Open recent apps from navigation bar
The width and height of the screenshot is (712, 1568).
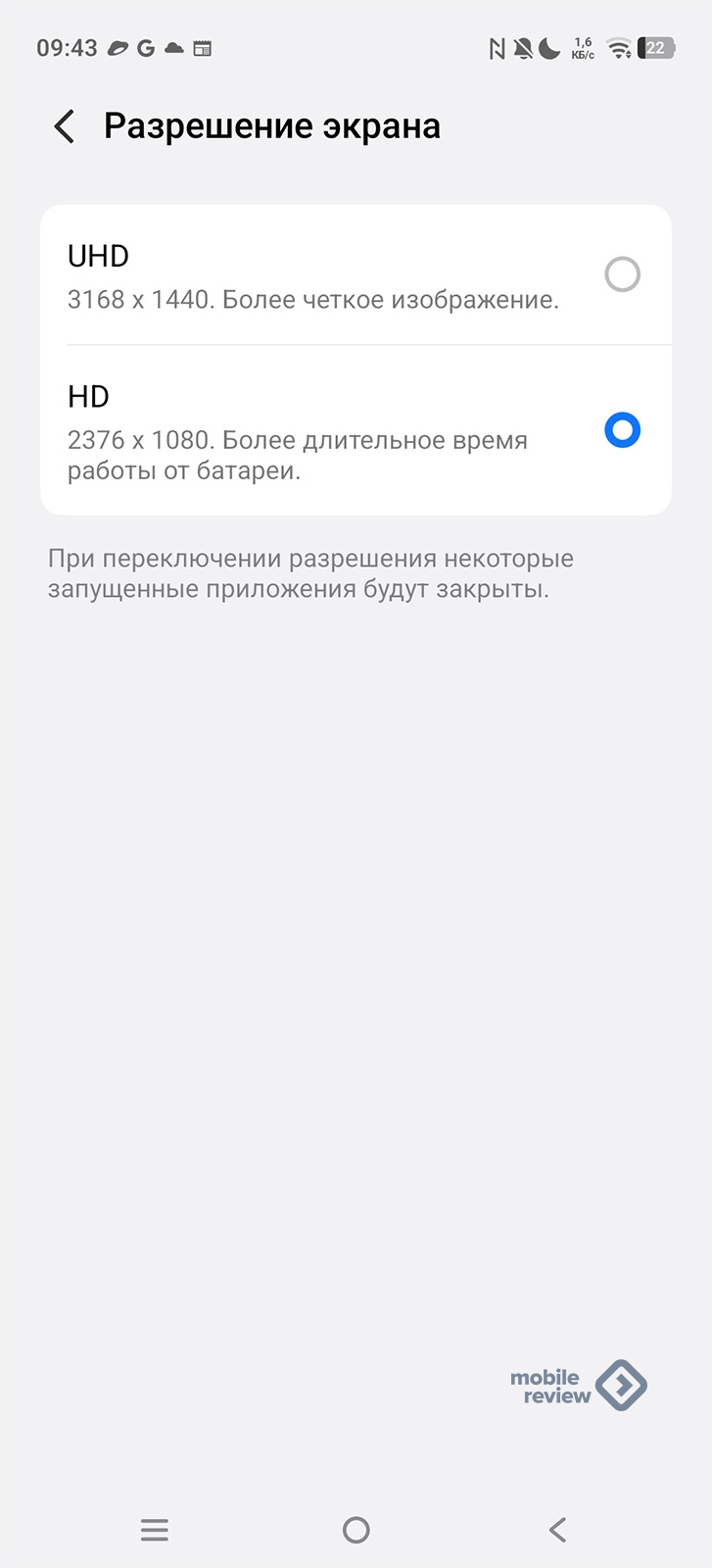coord(155,1529)
